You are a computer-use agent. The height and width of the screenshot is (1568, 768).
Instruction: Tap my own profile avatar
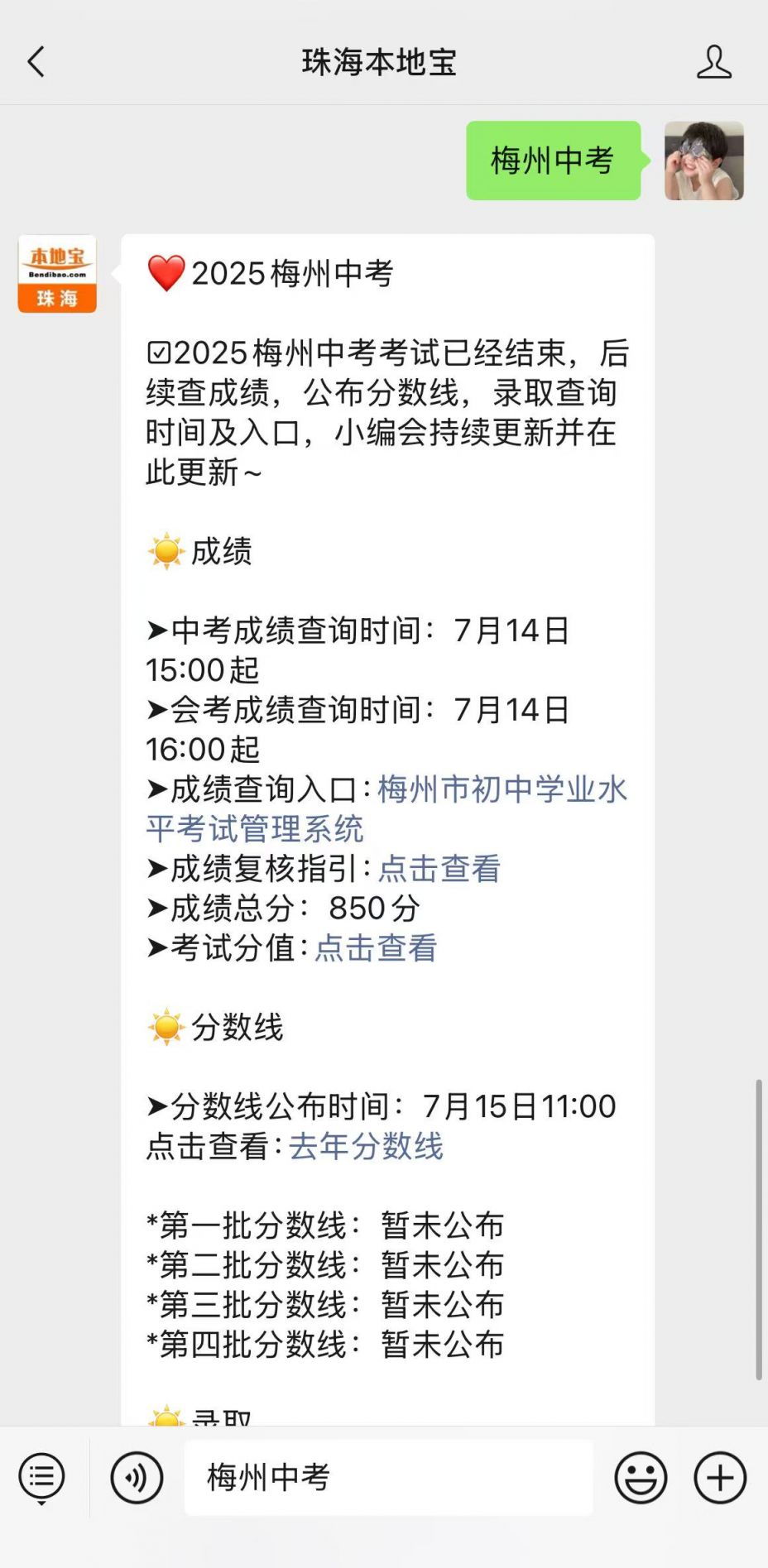(x=703, y=161)
